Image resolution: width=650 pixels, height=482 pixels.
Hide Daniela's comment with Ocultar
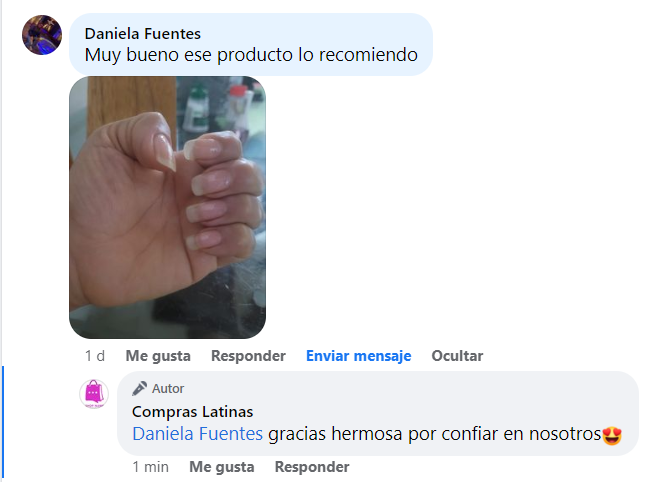coord(457,356)
